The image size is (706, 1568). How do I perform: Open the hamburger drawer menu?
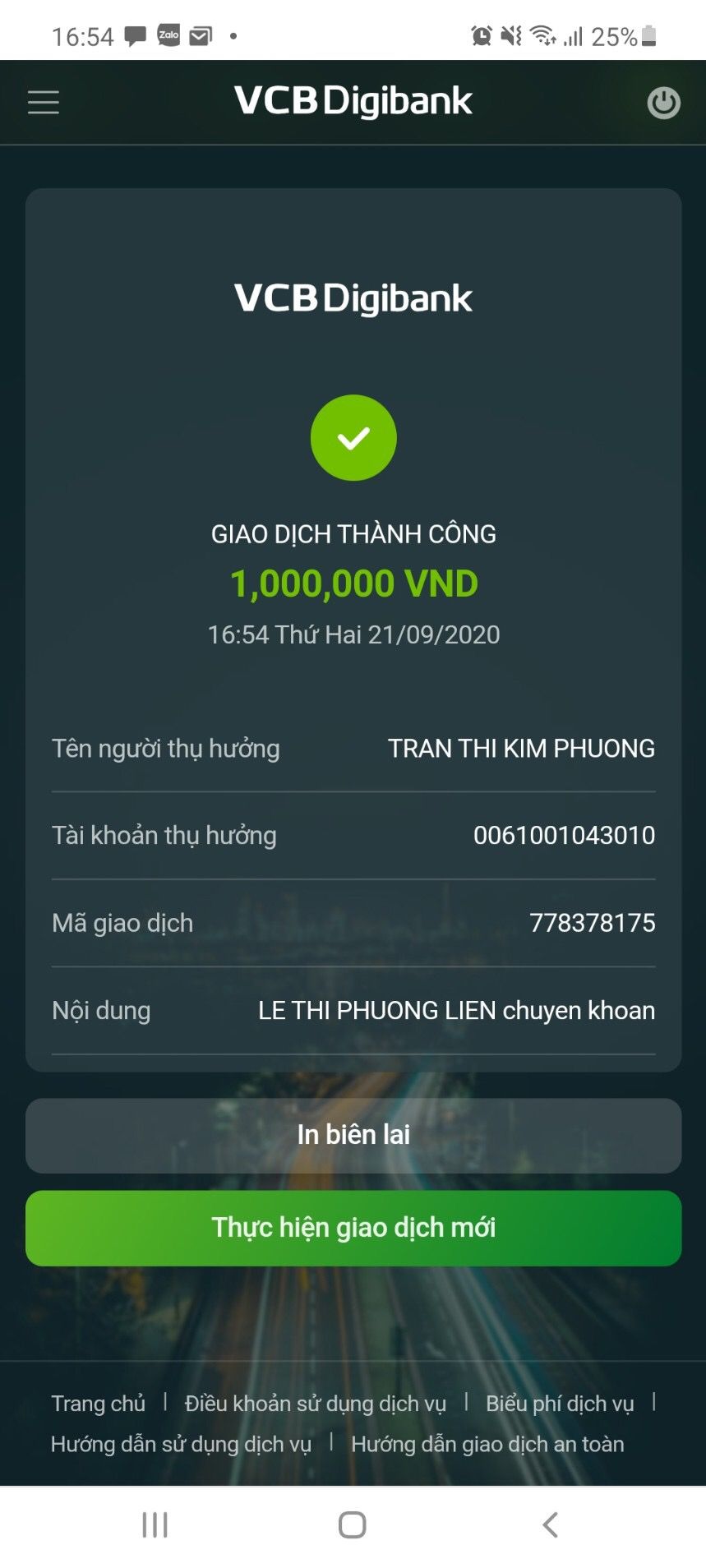point(44,103)
